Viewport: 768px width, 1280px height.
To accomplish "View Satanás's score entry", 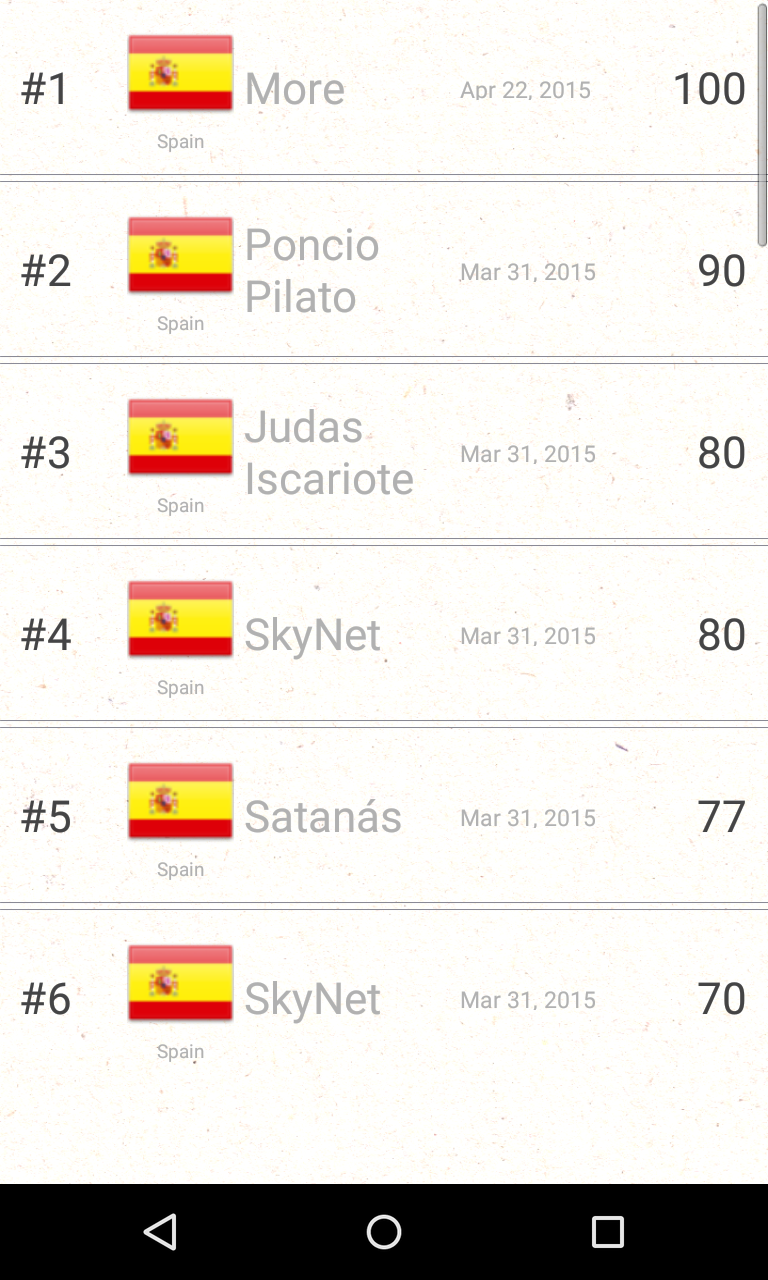I will coord(384,816).
